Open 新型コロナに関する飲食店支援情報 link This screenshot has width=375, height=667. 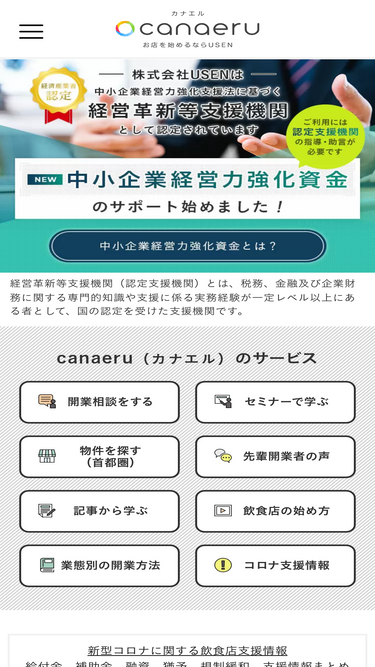point(188,650)
